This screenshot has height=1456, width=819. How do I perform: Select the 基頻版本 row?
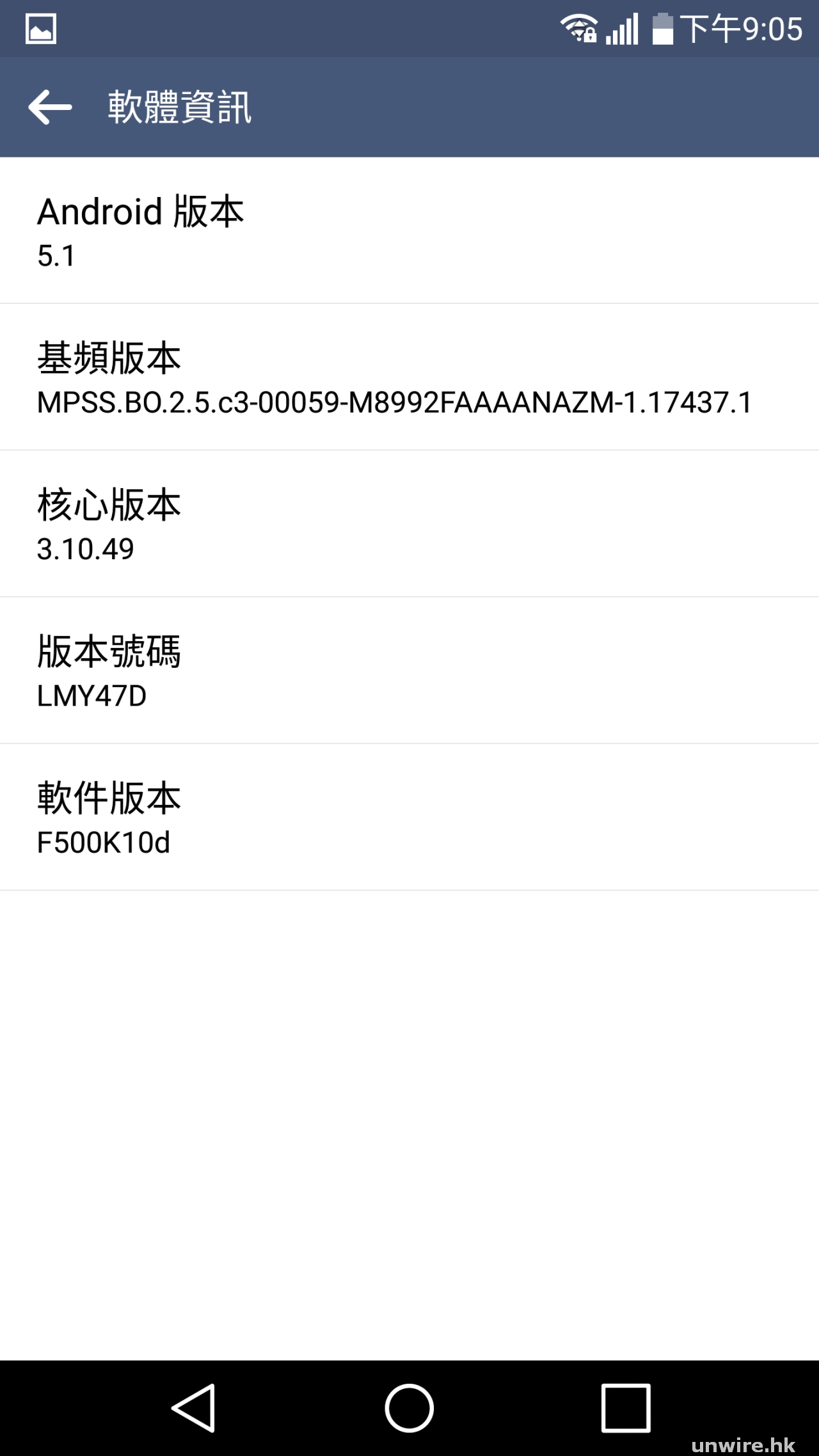[x=409, y=377]
